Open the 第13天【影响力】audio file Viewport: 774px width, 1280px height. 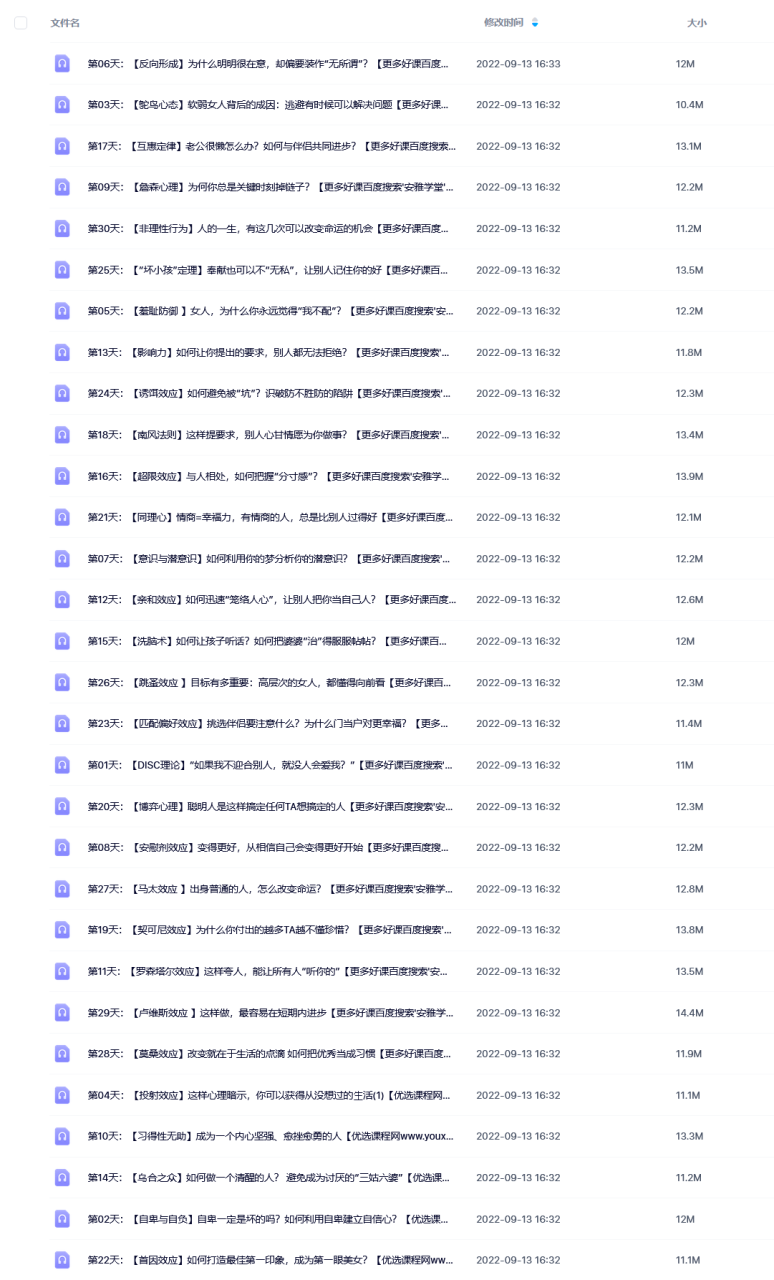268,352
